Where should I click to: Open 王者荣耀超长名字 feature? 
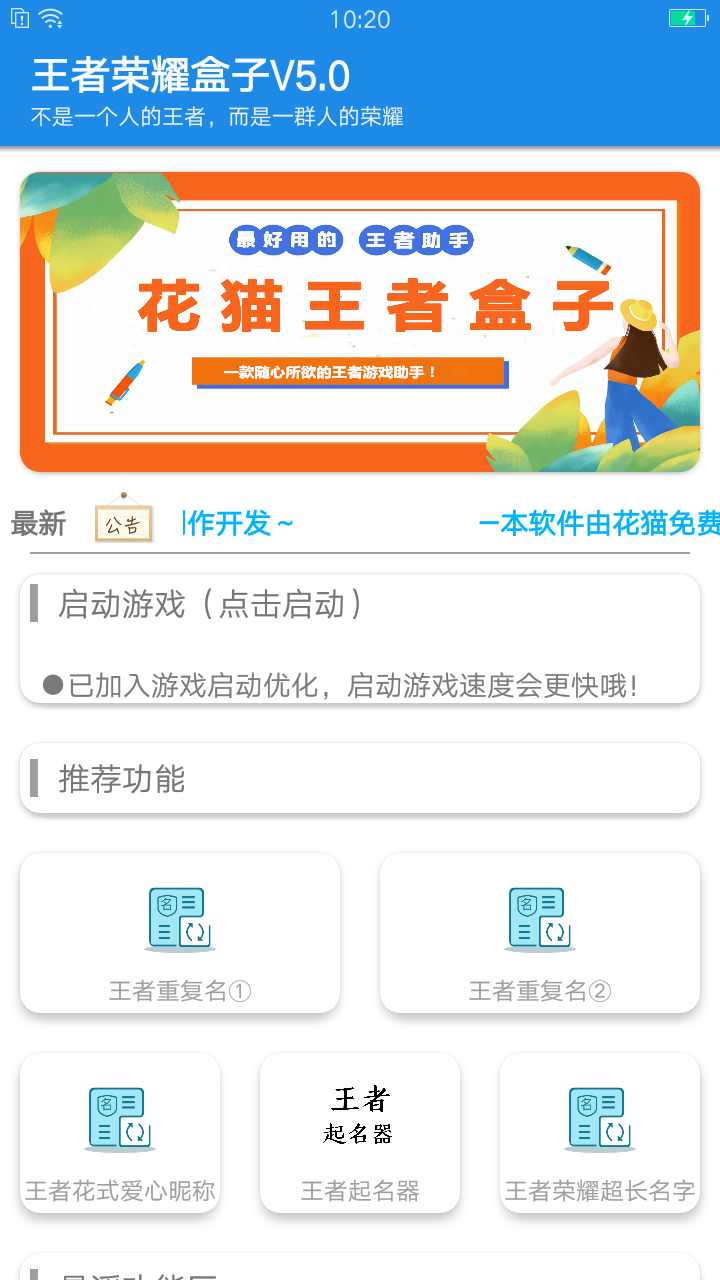[600, 1132]
